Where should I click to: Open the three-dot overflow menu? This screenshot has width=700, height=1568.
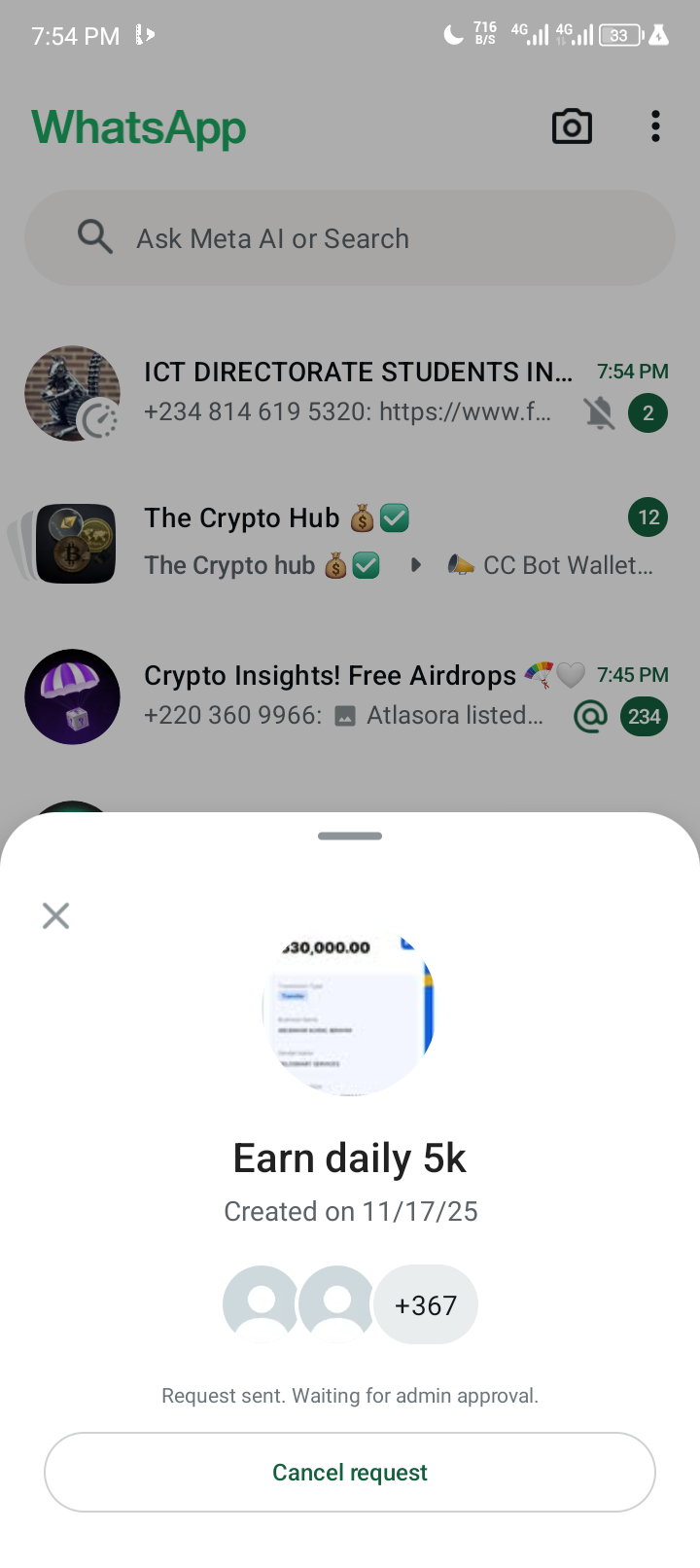tap(655, 127)
